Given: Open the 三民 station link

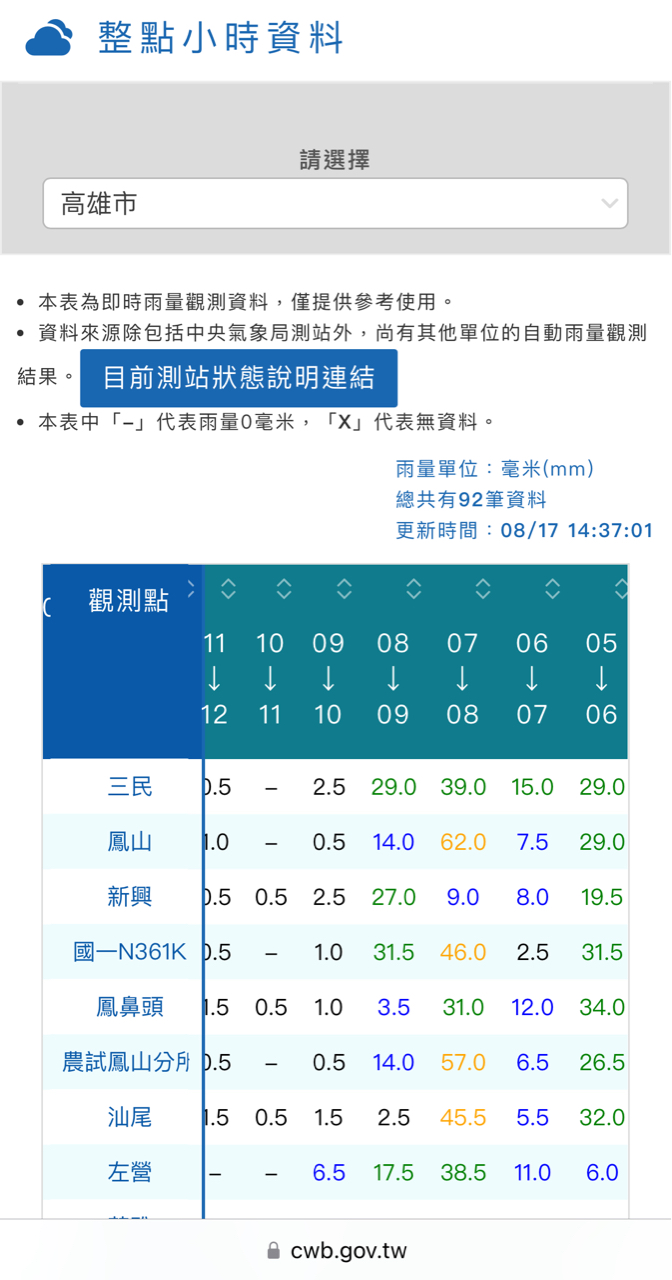Looking at the screenshot, I should pyautogui.click(x=130, y=787).
